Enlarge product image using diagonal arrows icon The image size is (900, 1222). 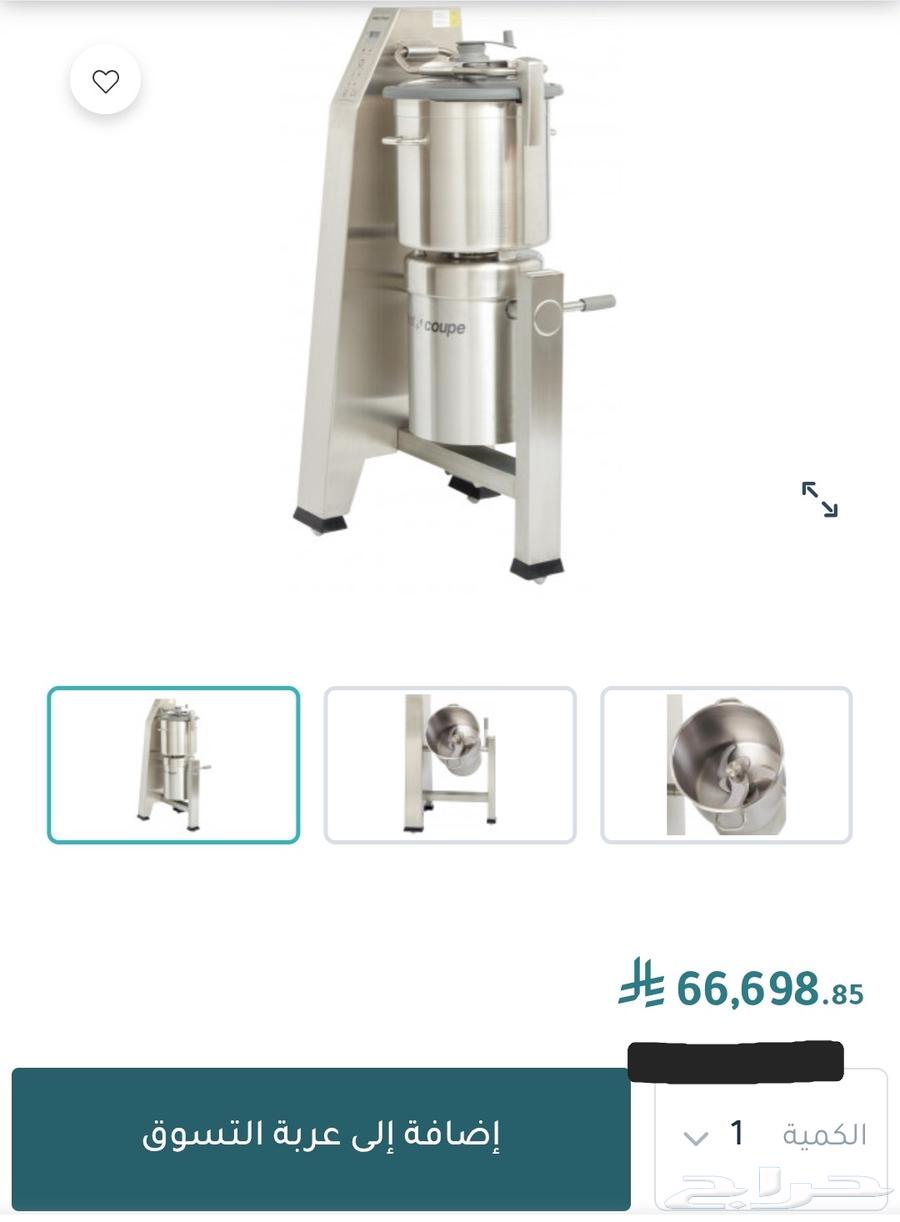point(820,500)
